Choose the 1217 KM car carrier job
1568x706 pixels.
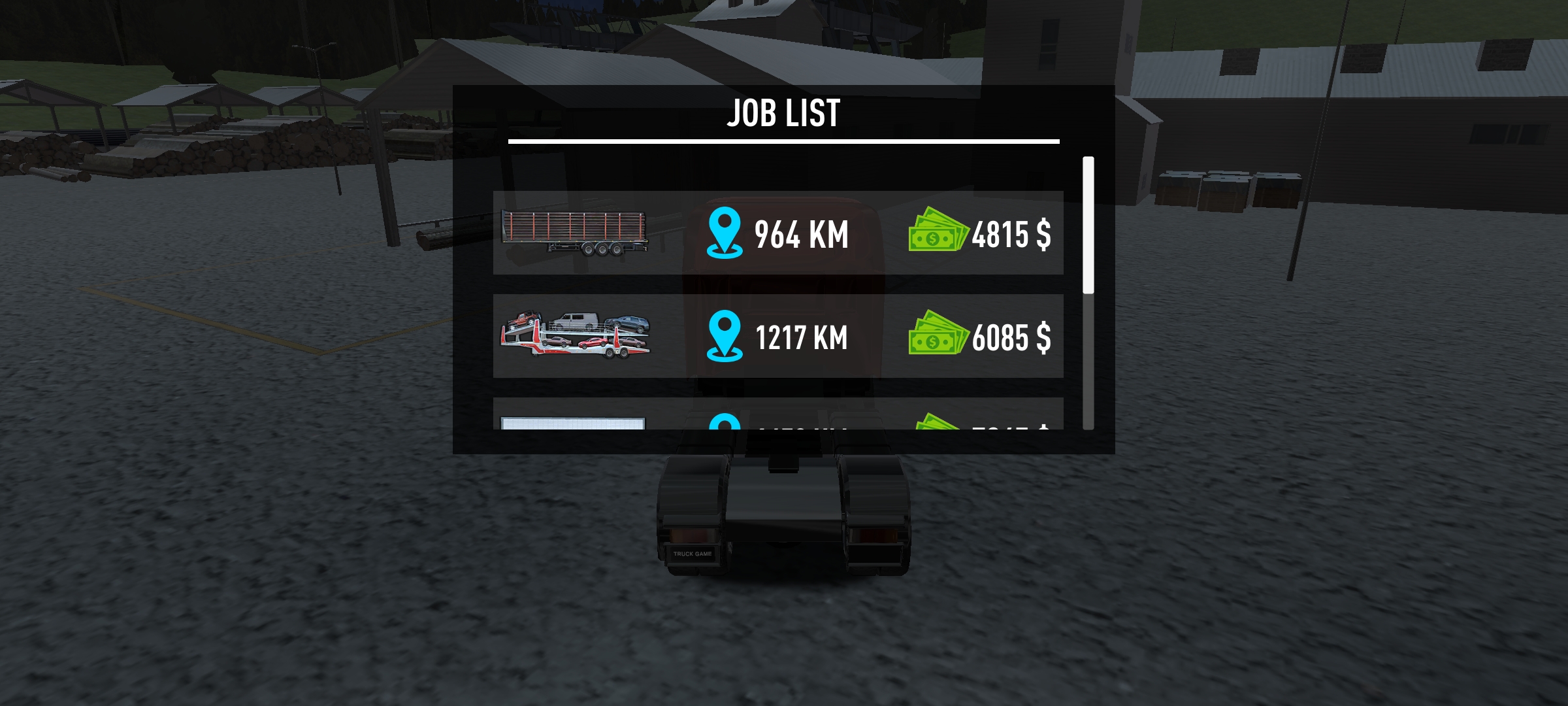click(x=777, y=336)
